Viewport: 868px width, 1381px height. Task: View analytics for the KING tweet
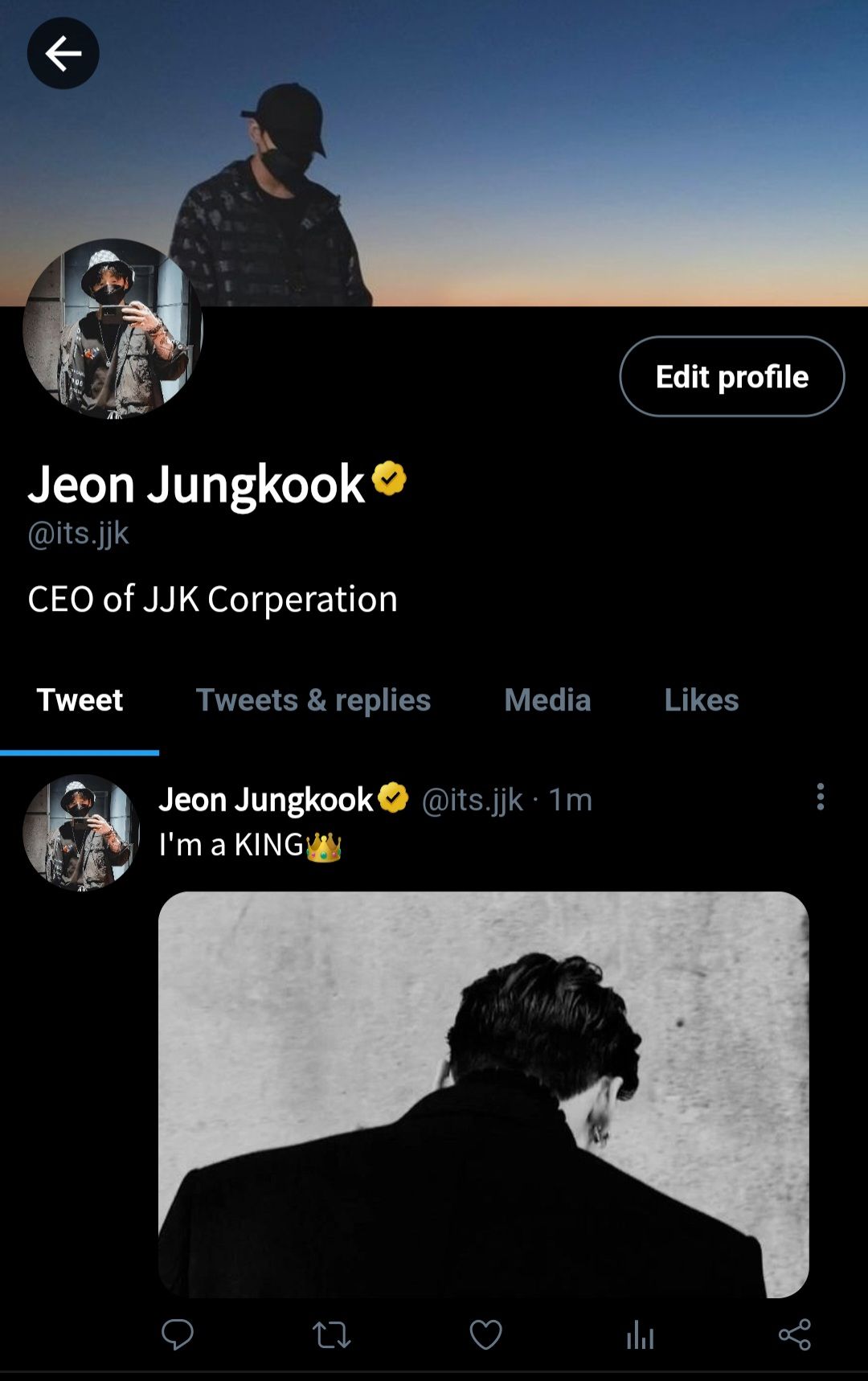point(640,1335)
